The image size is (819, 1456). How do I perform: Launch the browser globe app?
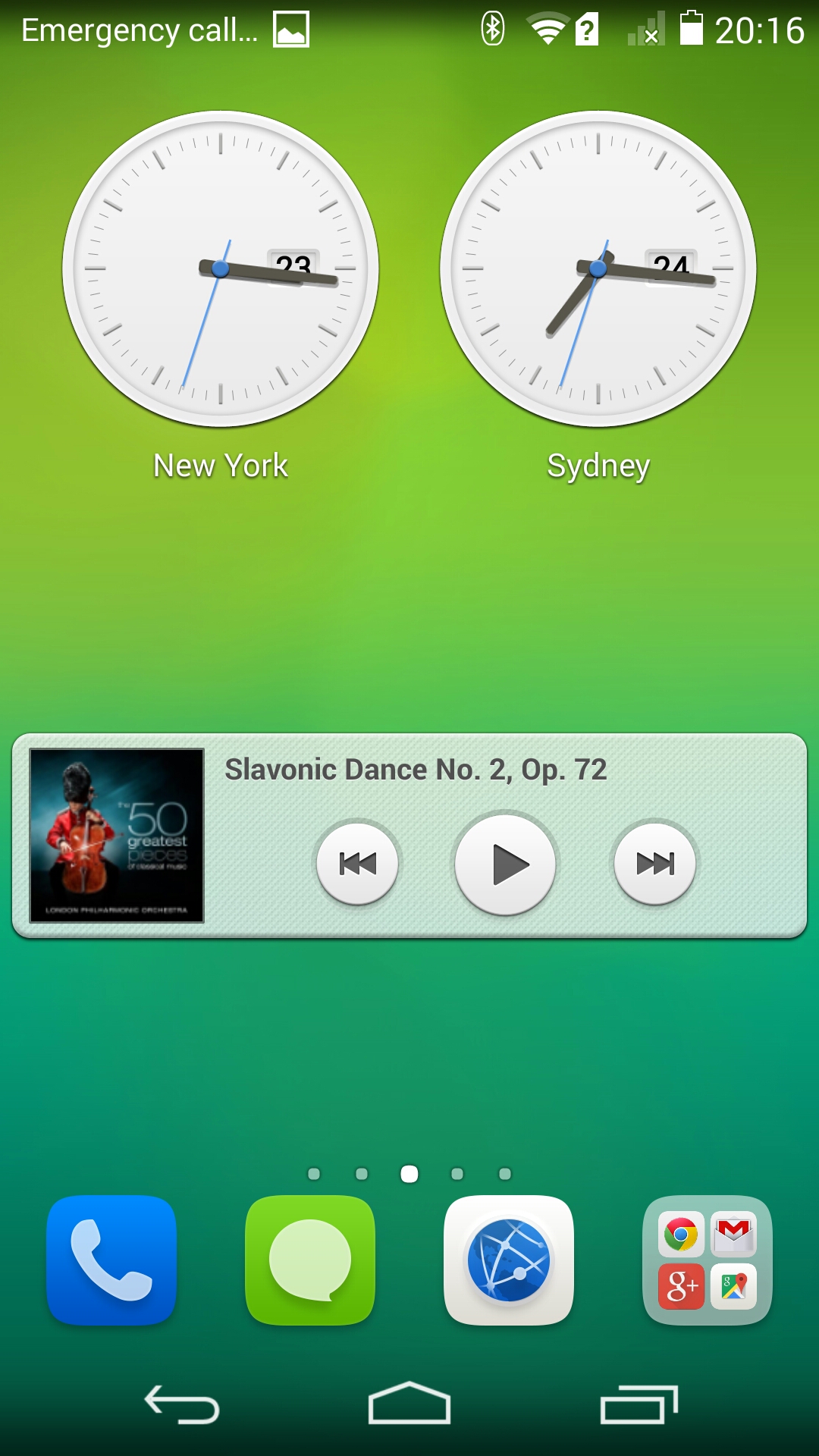point(509,1260)
